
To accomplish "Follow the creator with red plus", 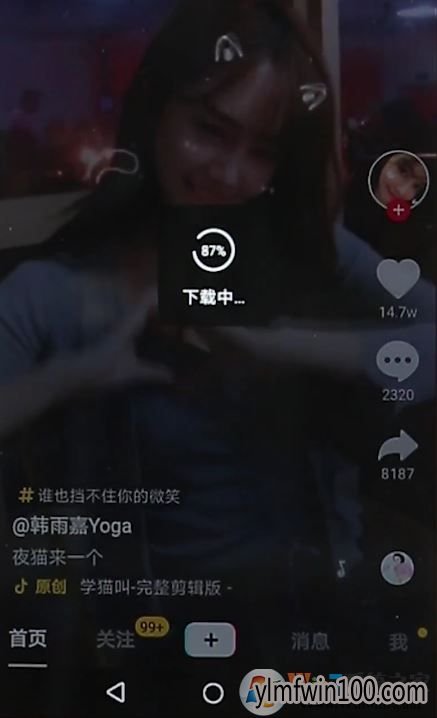I will [x=399, y=210].
